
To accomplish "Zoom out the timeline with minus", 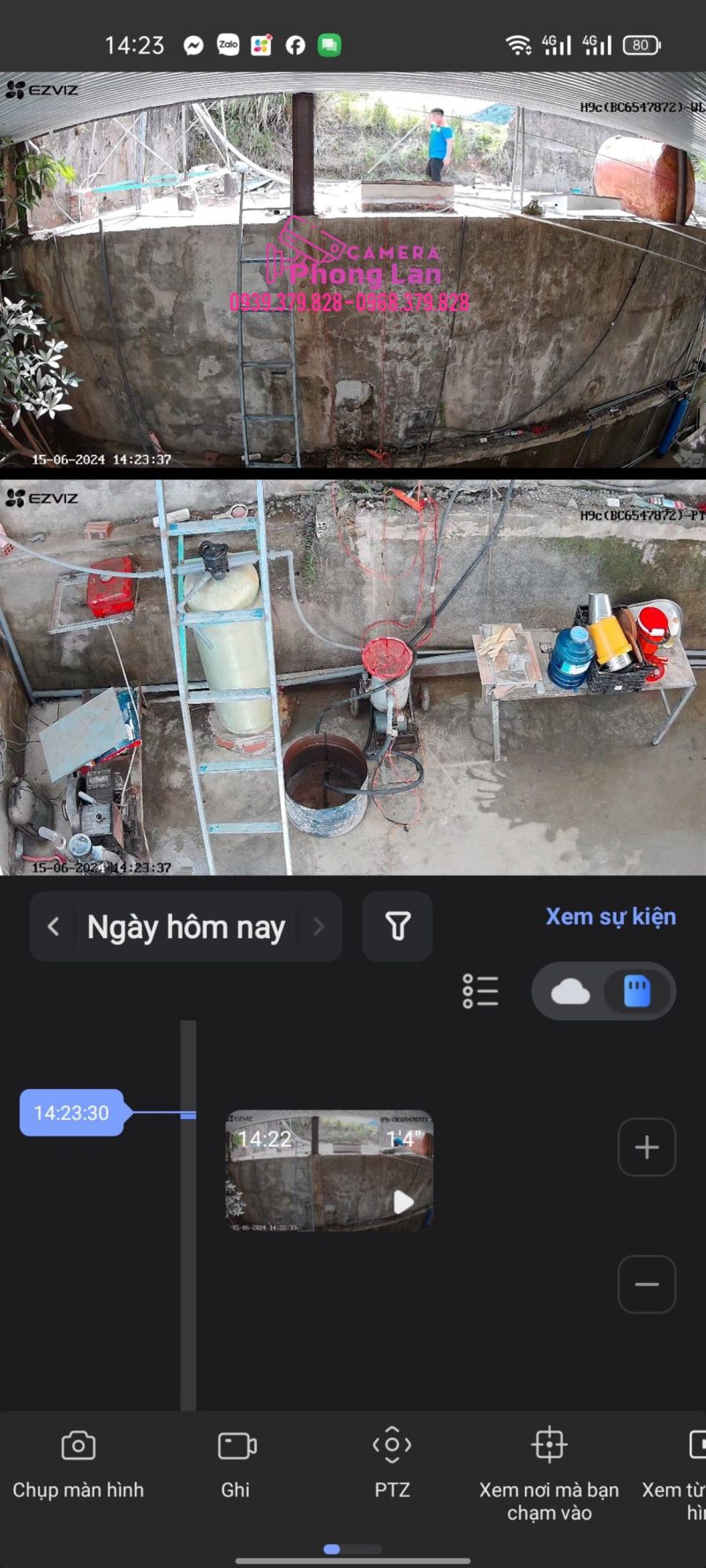I will (x=647, y=1284).
